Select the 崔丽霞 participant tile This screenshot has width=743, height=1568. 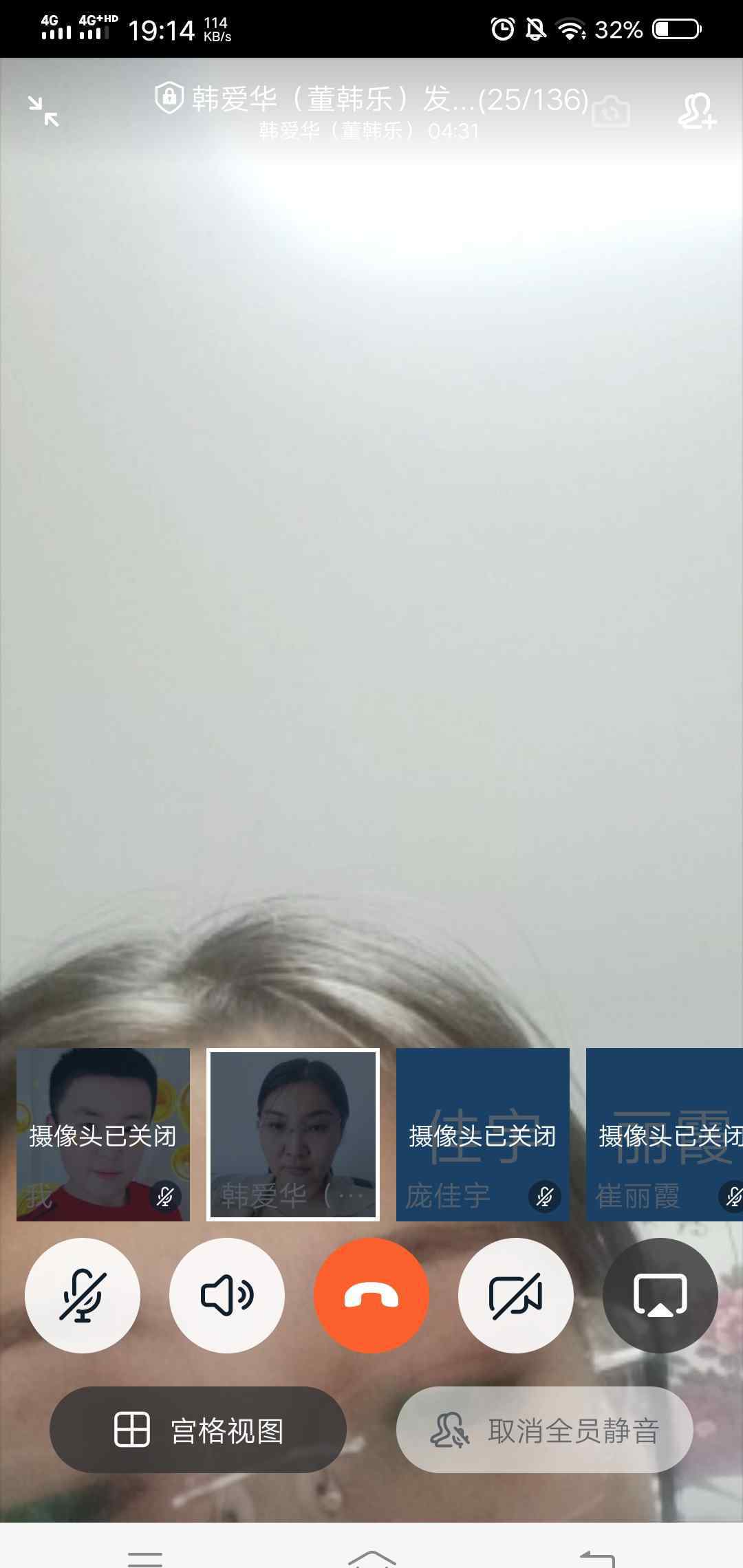coord(665,1135)
